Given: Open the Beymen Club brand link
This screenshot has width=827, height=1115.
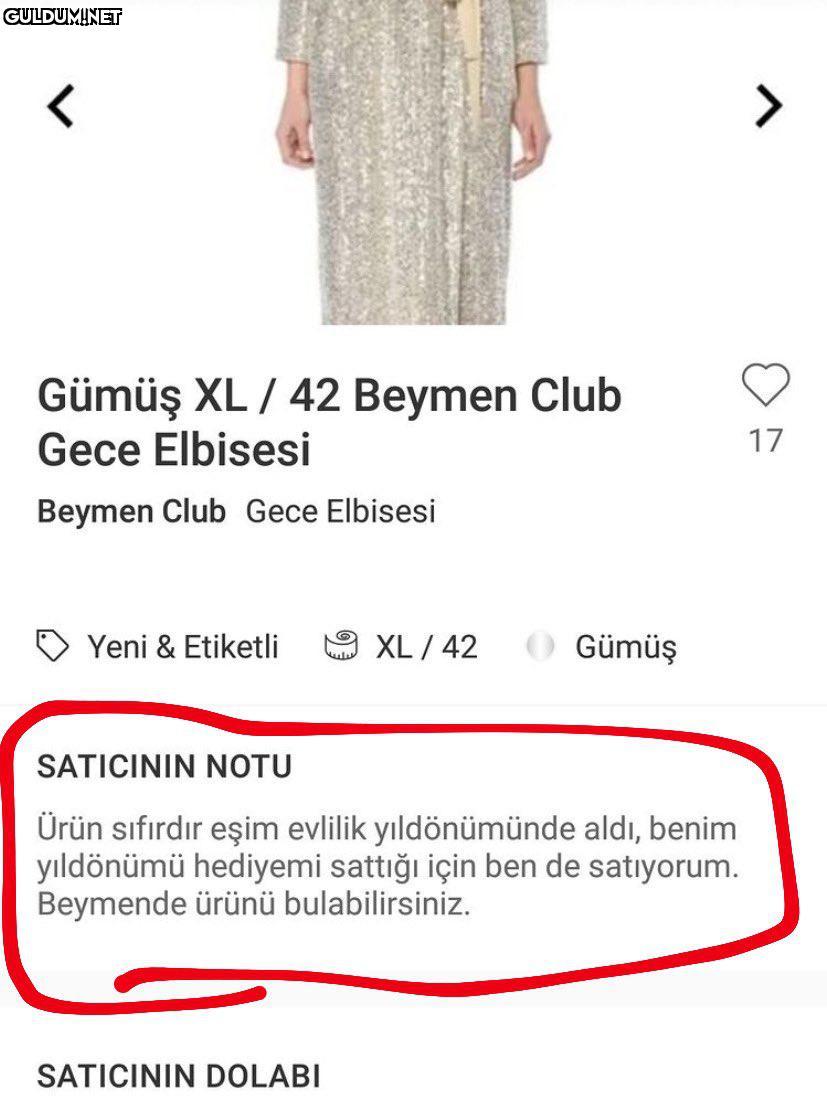Looking at the screenshot, I should point(131,511).
